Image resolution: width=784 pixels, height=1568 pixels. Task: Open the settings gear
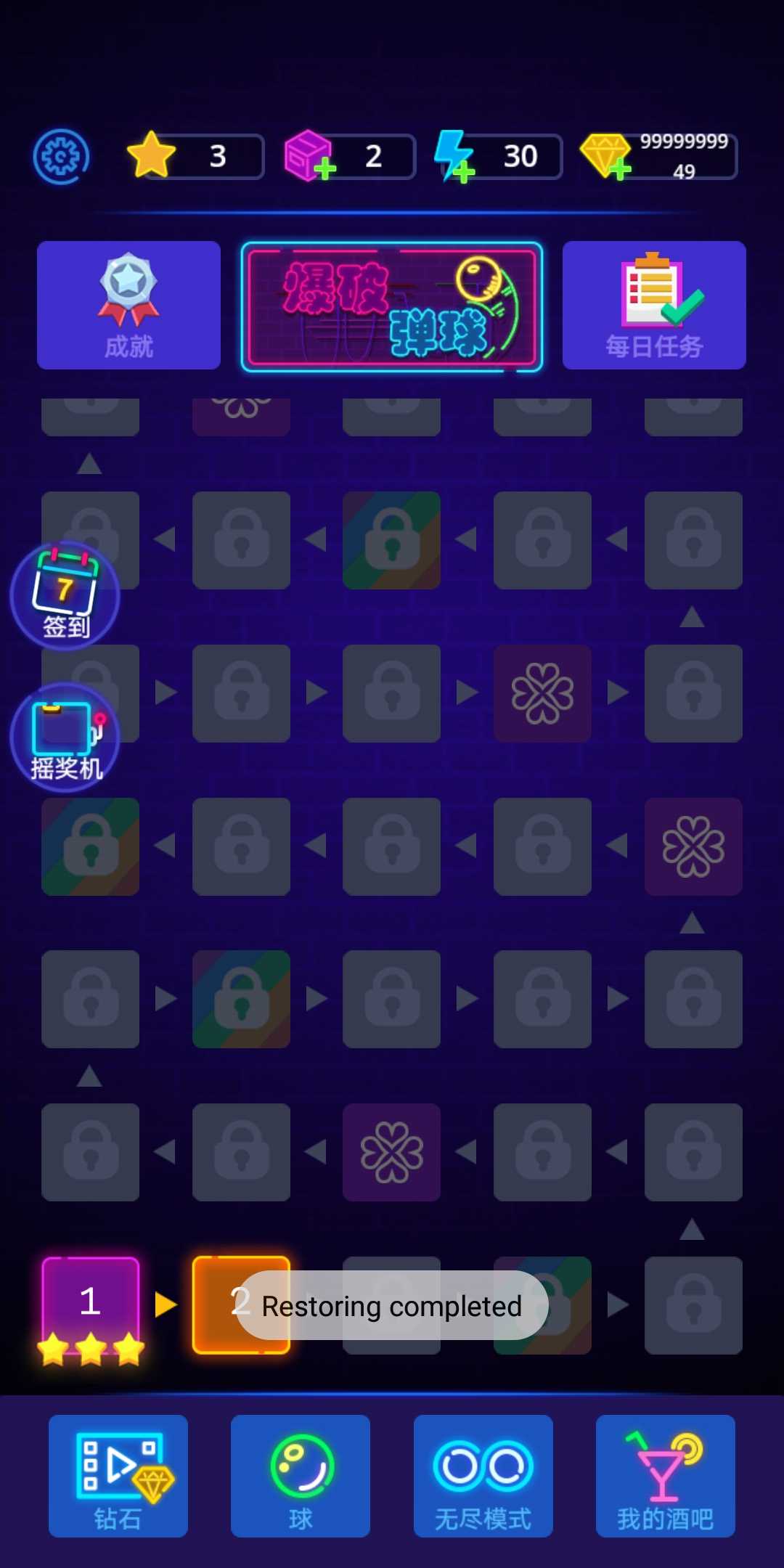[x=61, y=157]
